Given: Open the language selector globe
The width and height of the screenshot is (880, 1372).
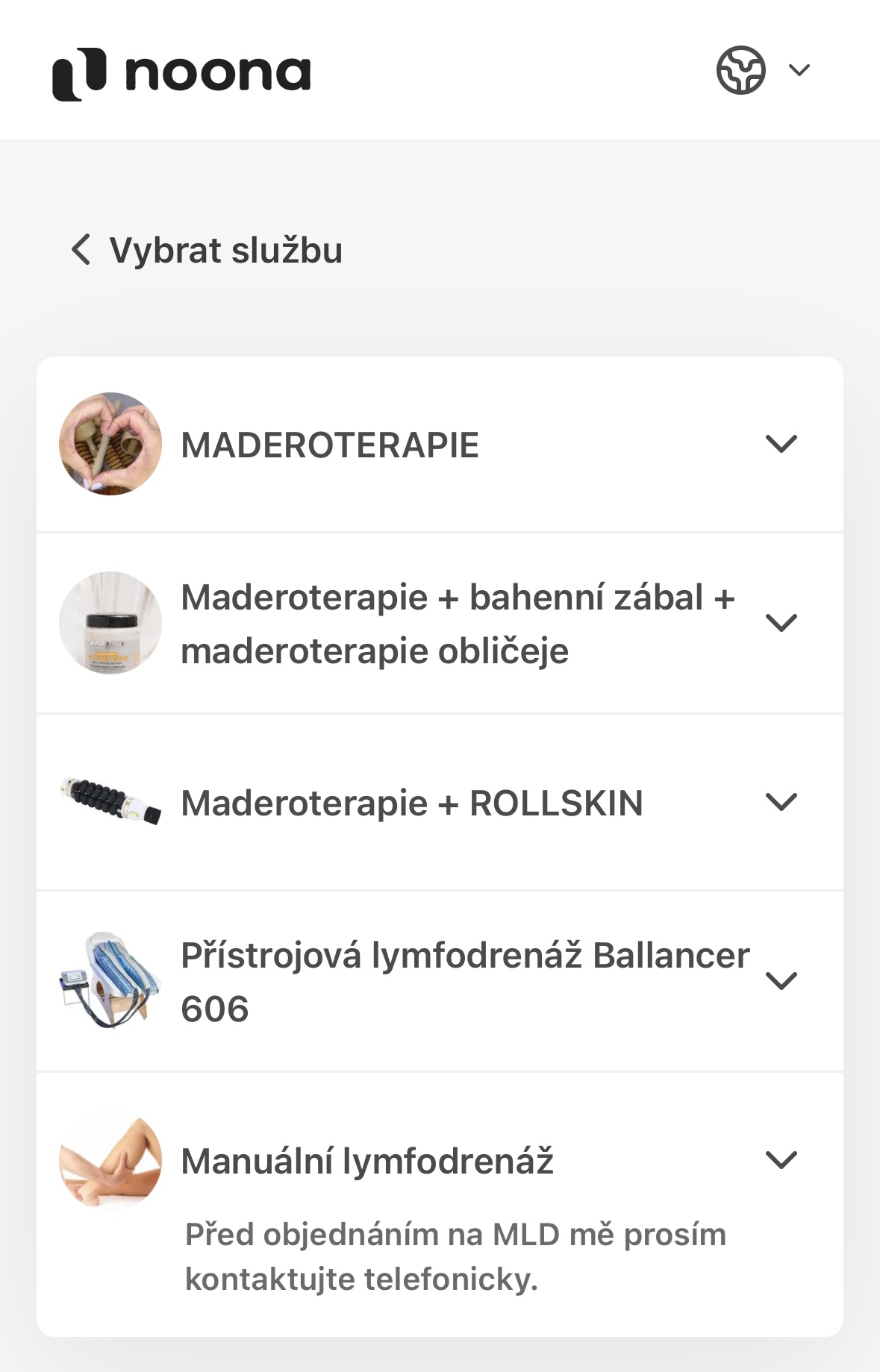Looking at the screenshot, I should 761,71.
